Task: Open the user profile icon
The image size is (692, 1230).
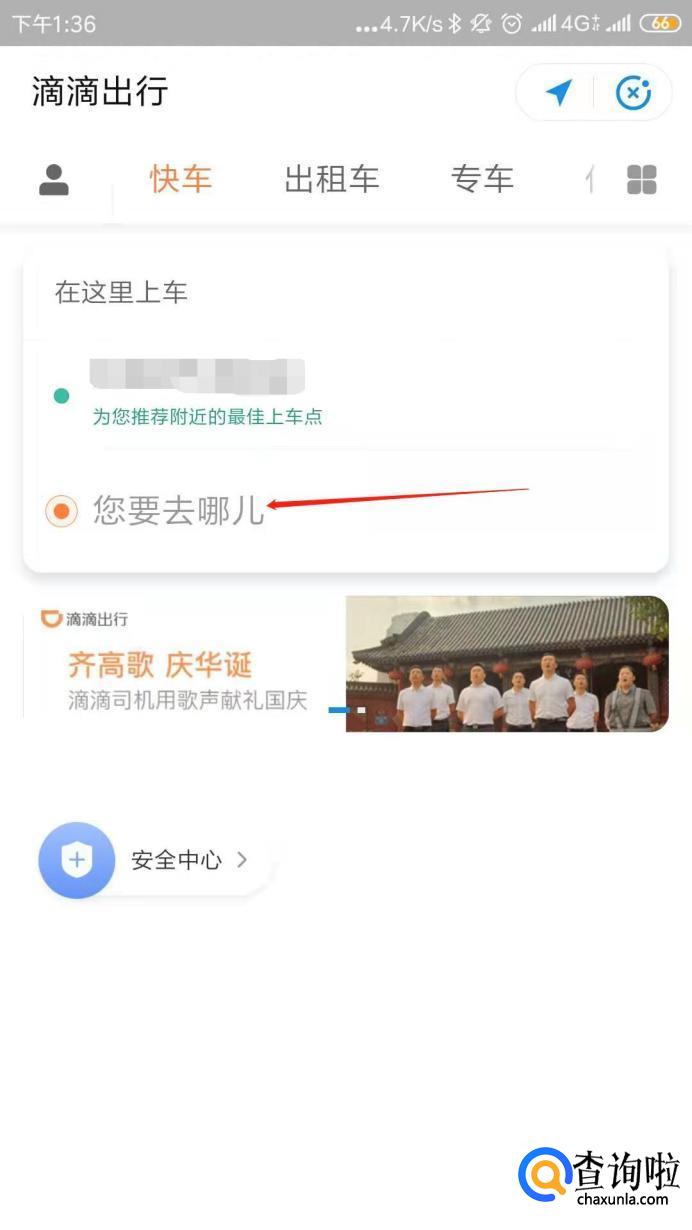Action: [x=54, y=180]
